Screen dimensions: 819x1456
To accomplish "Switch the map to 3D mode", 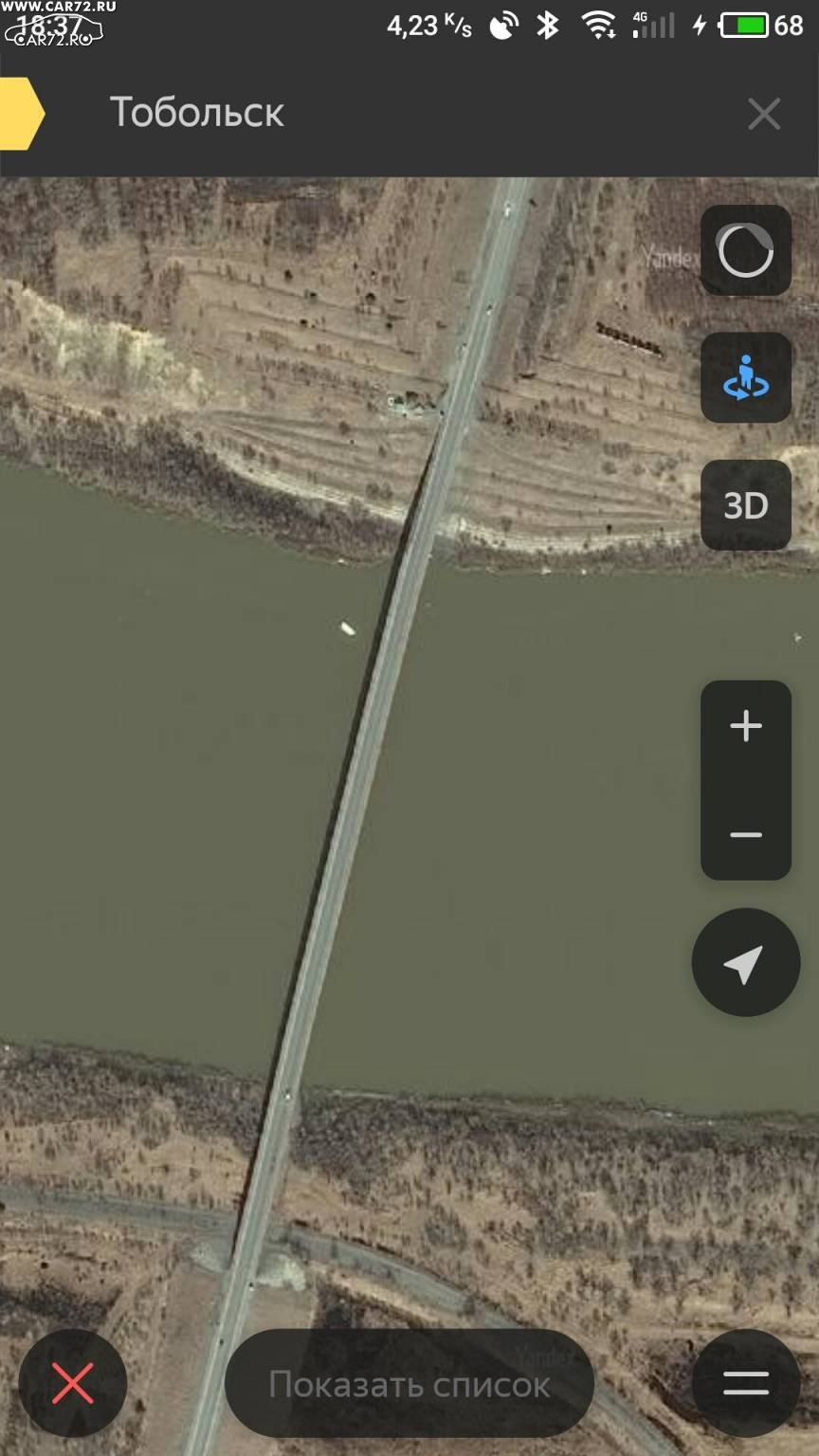I will pyautogui.click(x=746, y=505).
